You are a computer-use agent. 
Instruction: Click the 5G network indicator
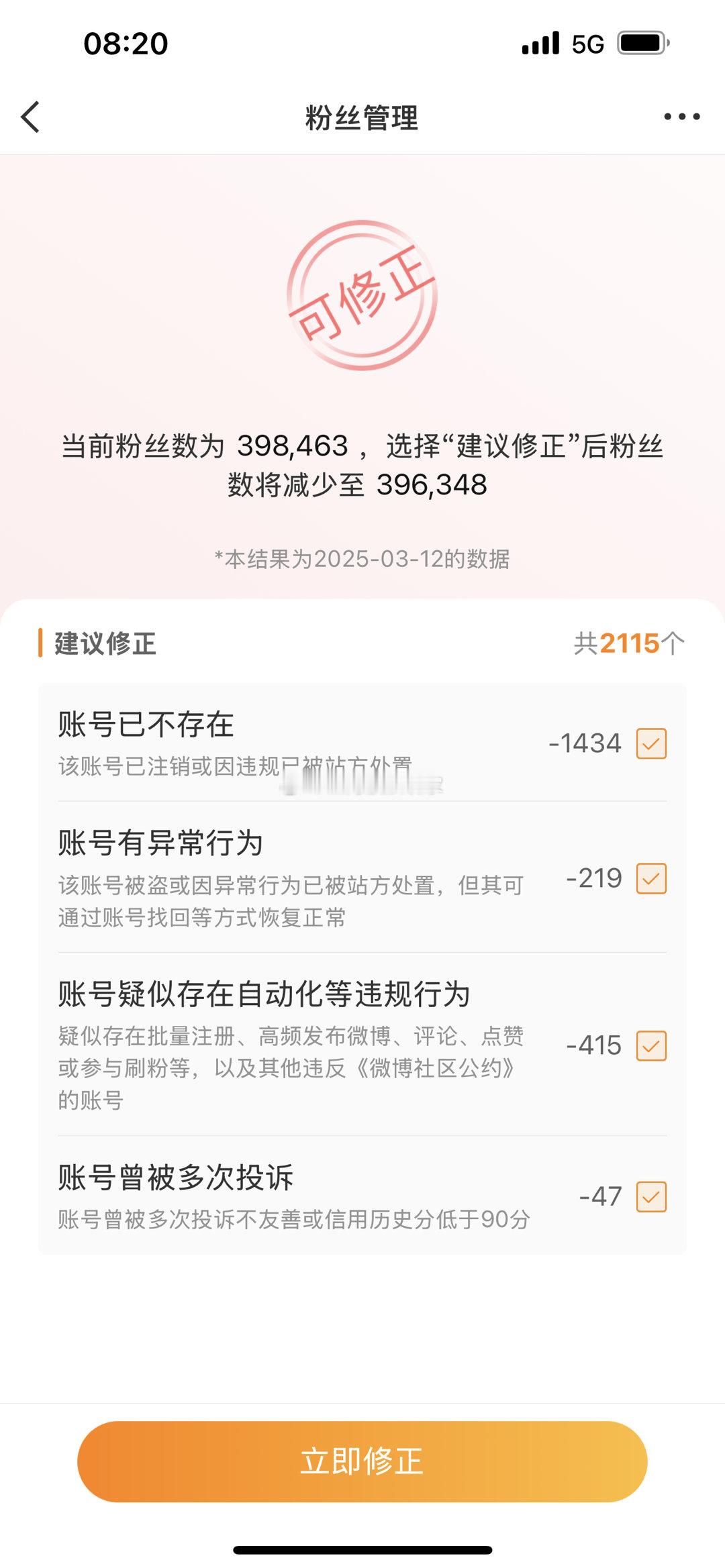click(x=586, y=43)
